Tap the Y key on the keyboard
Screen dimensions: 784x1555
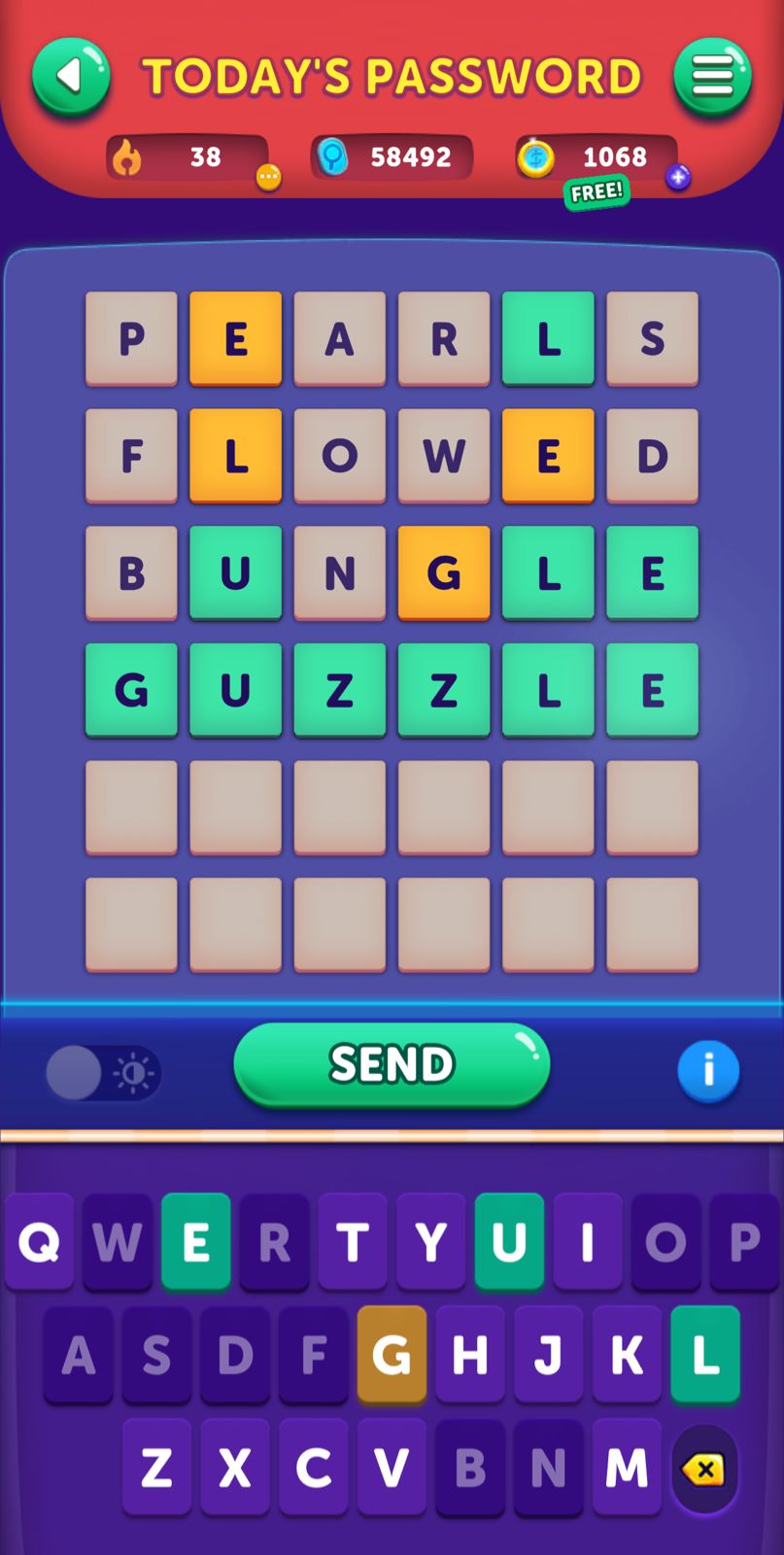click(430, 1242)
